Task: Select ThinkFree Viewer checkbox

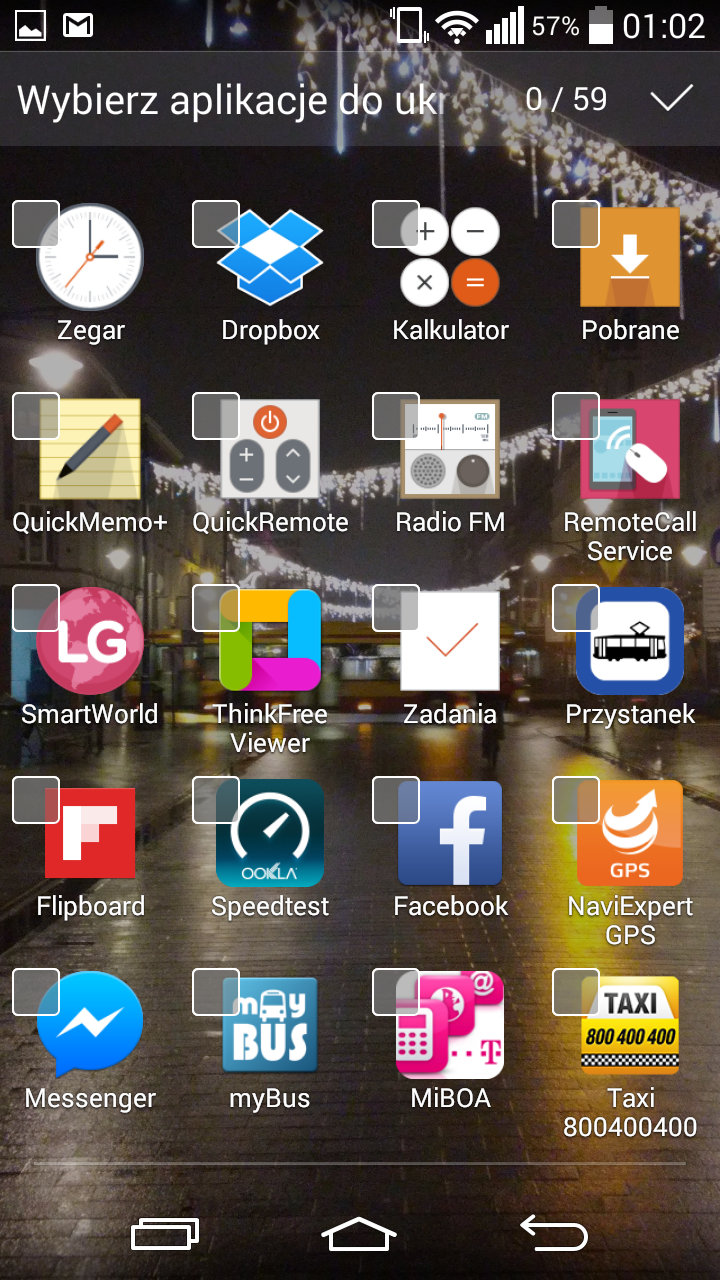Action: click(x=216, y=608)
